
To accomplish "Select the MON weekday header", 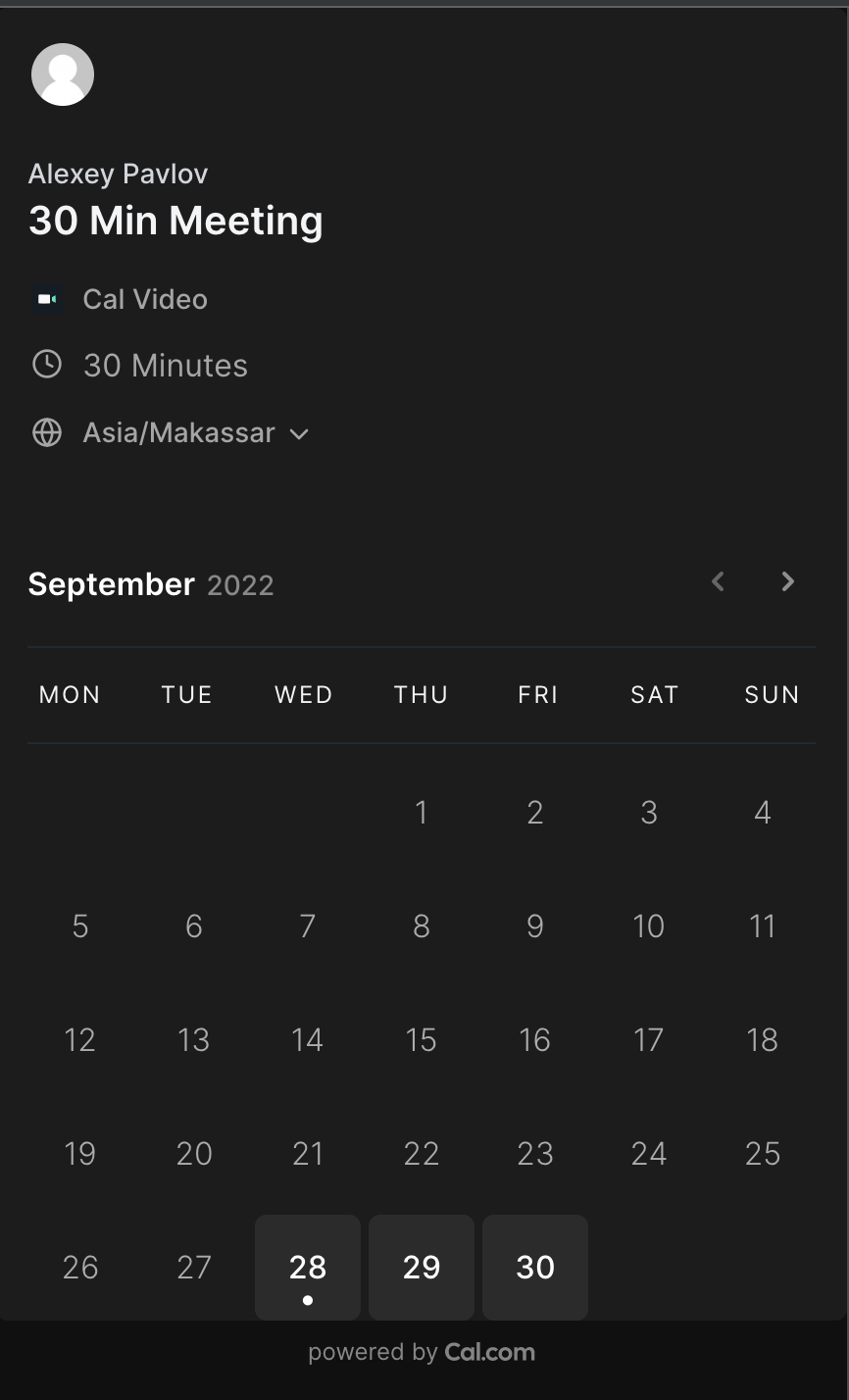I will point(69,694).
